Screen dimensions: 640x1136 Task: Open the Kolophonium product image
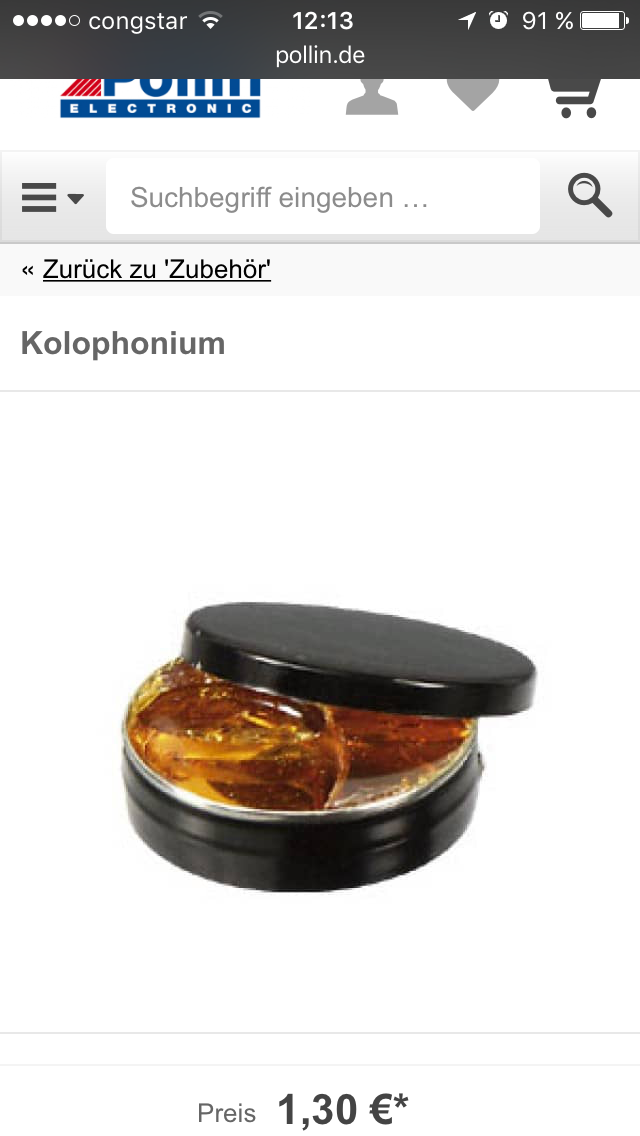(330, 747)
